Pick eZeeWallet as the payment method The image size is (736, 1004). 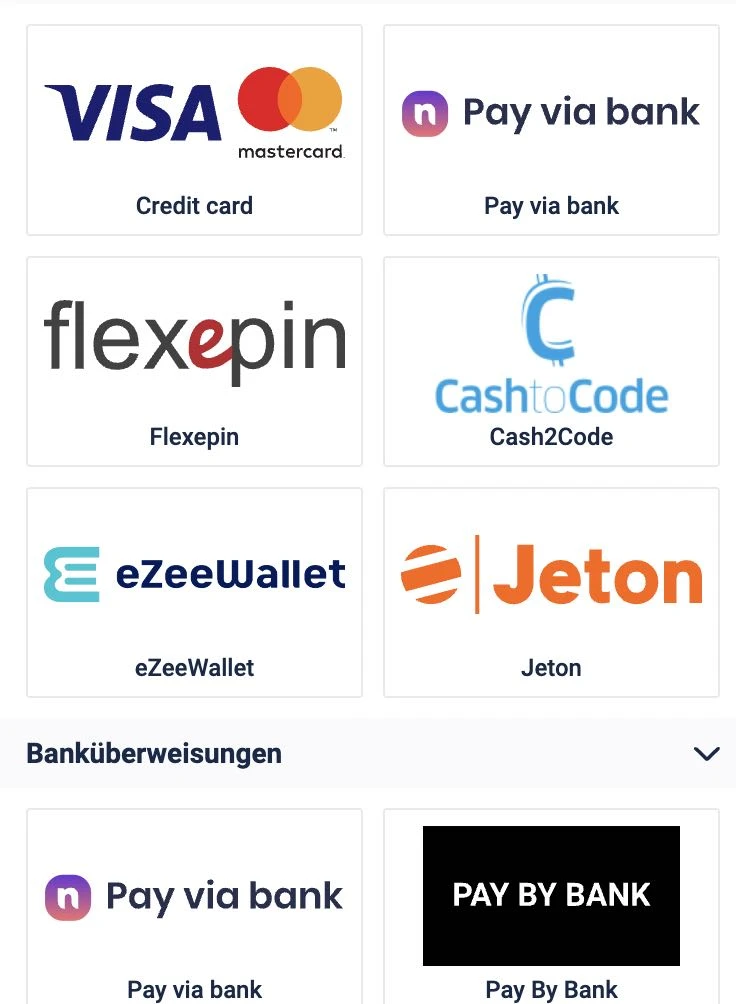coord(194,592)
